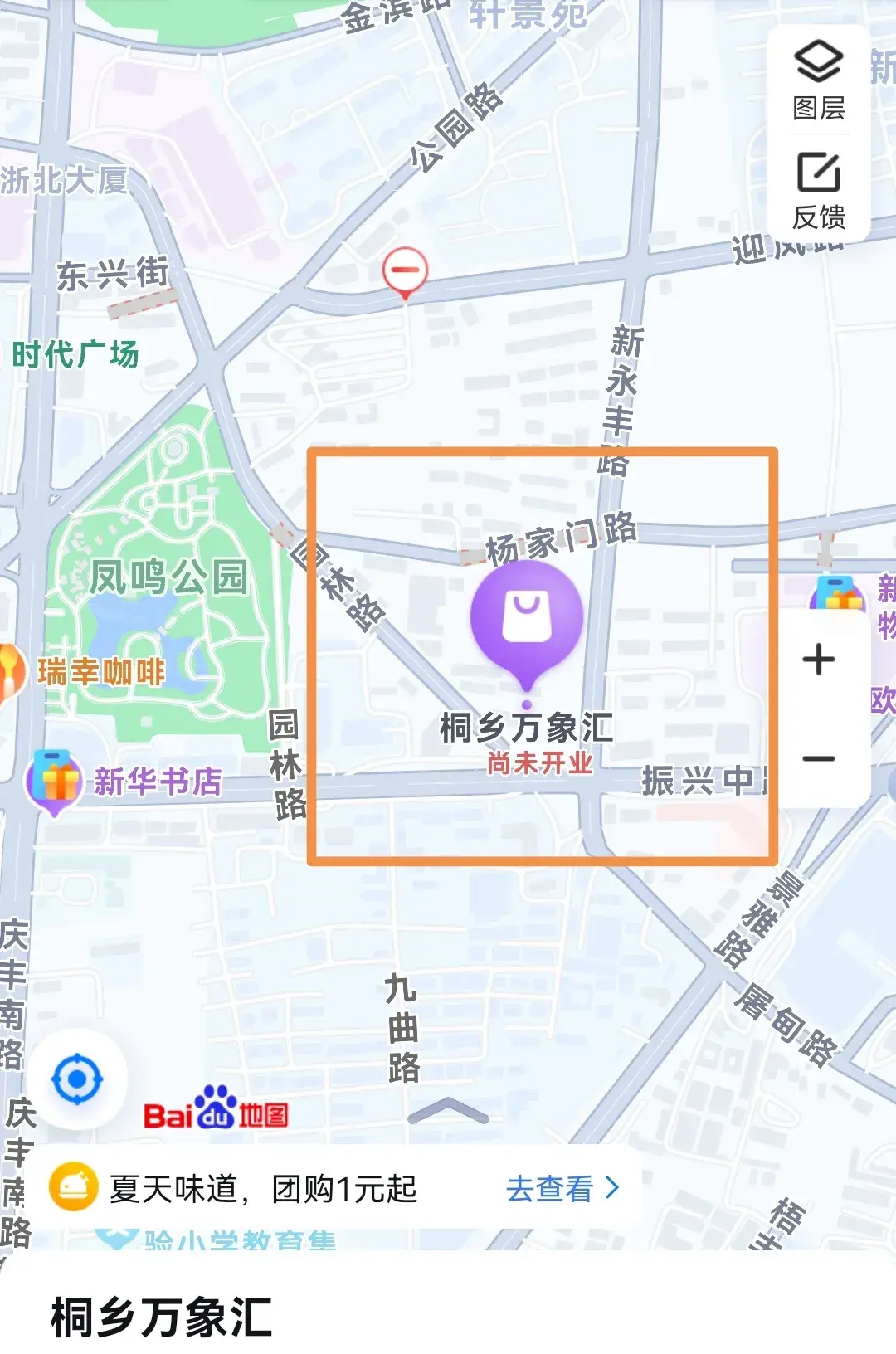Screen dimensions: 896x1354
Task: Open the 桐乡万象汇 place details card
Action: coord(162,1317)
